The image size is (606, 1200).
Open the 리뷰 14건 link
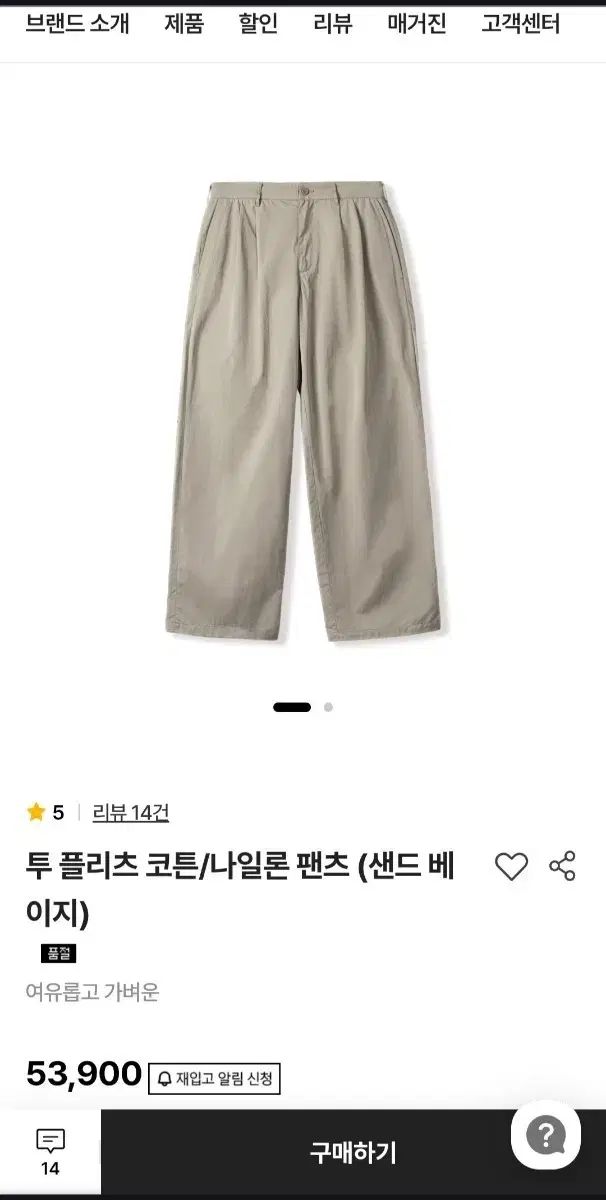(x=130, y=813)
